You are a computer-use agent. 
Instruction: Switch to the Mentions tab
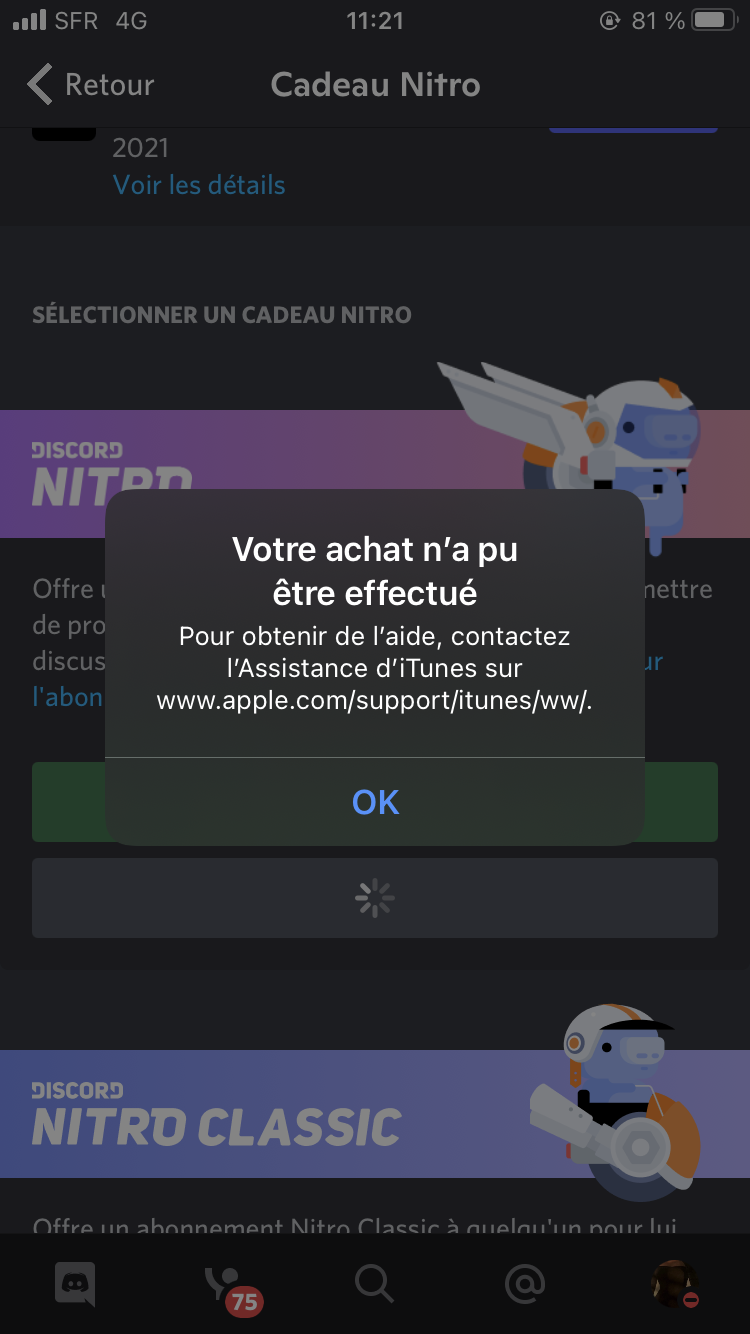click(525, 1284)
